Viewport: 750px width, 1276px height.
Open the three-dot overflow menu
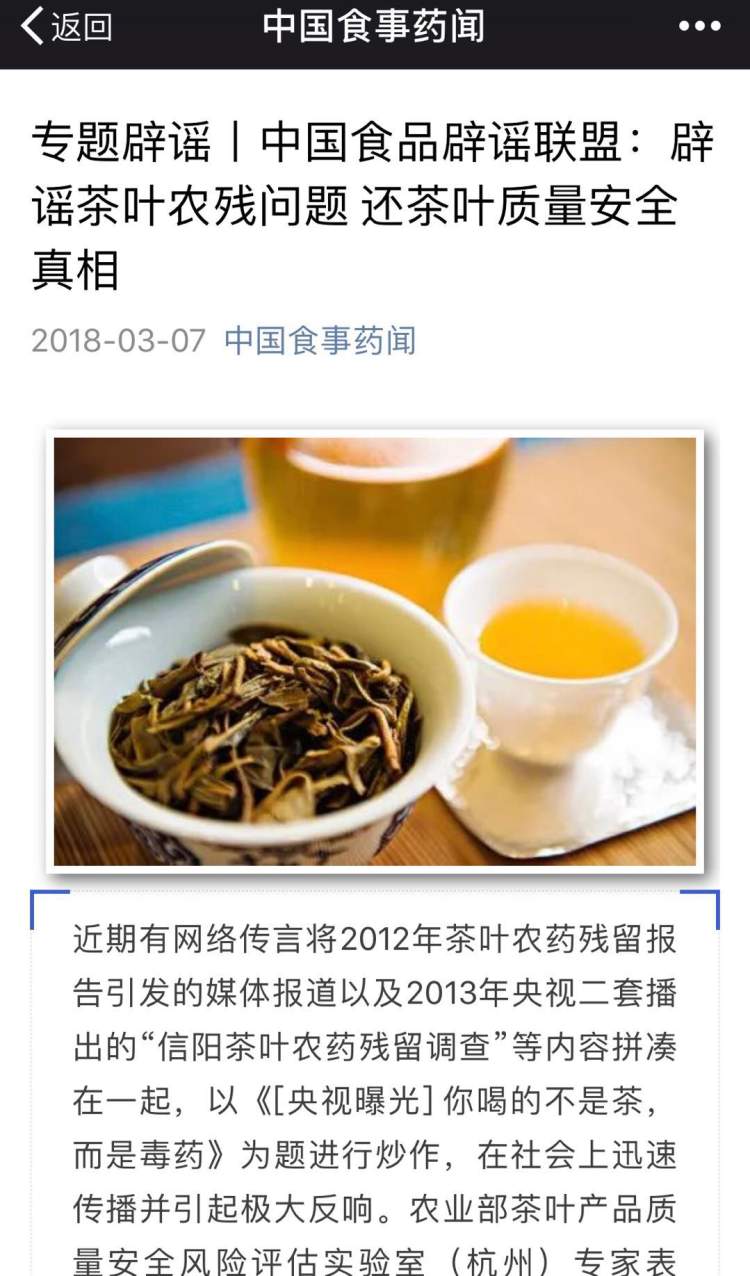699,27
